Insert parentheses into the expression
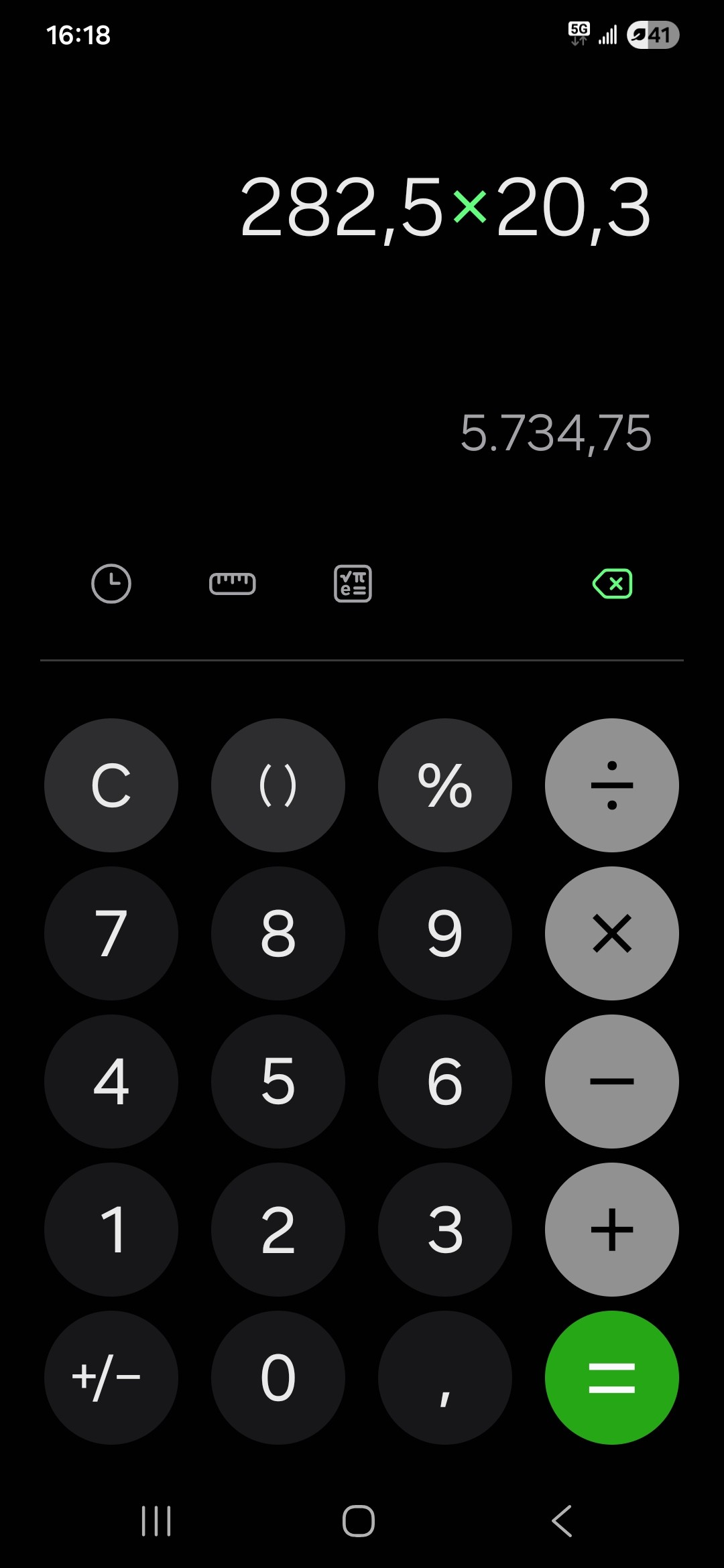 pos(278,785)
